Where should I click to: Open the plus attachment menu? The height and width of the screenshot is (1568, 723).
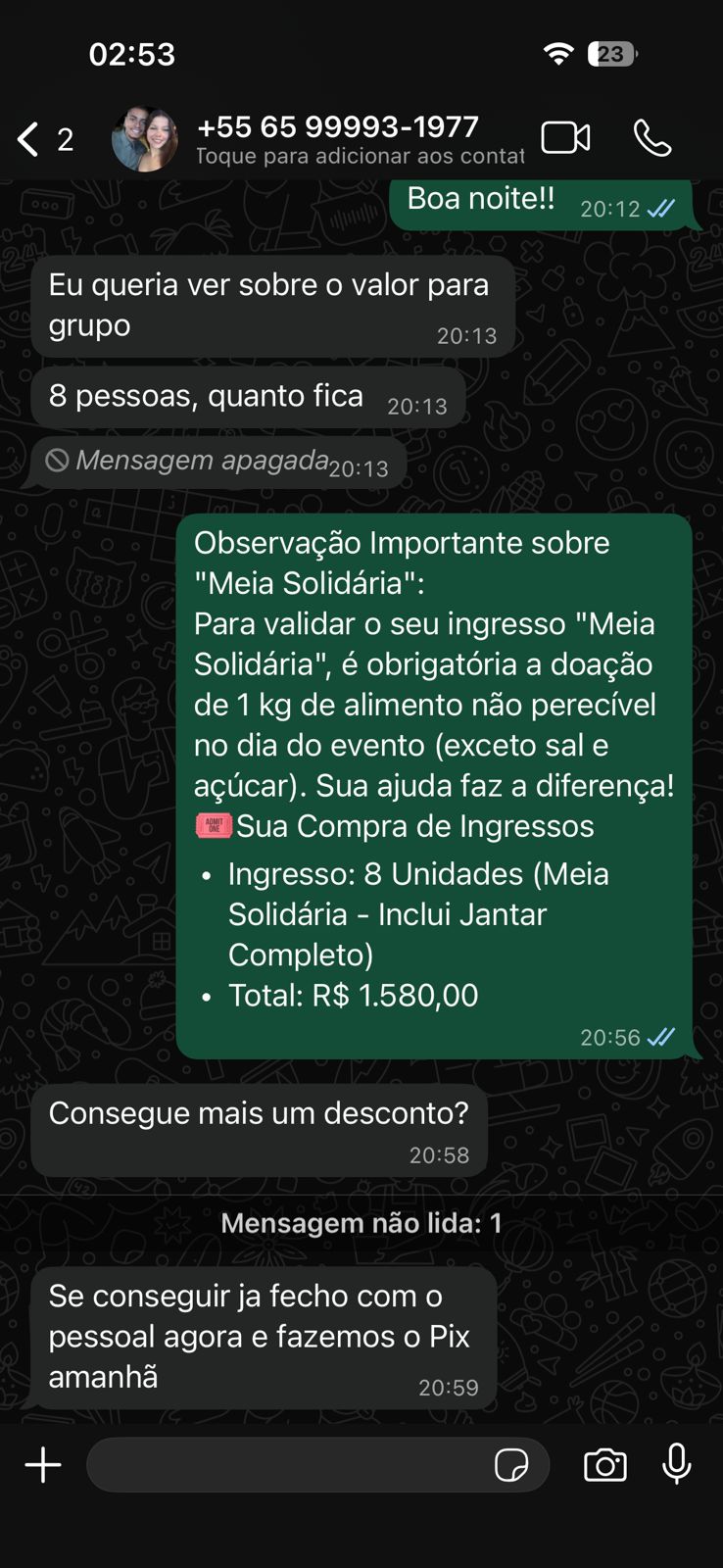[x=43, y=1465]
